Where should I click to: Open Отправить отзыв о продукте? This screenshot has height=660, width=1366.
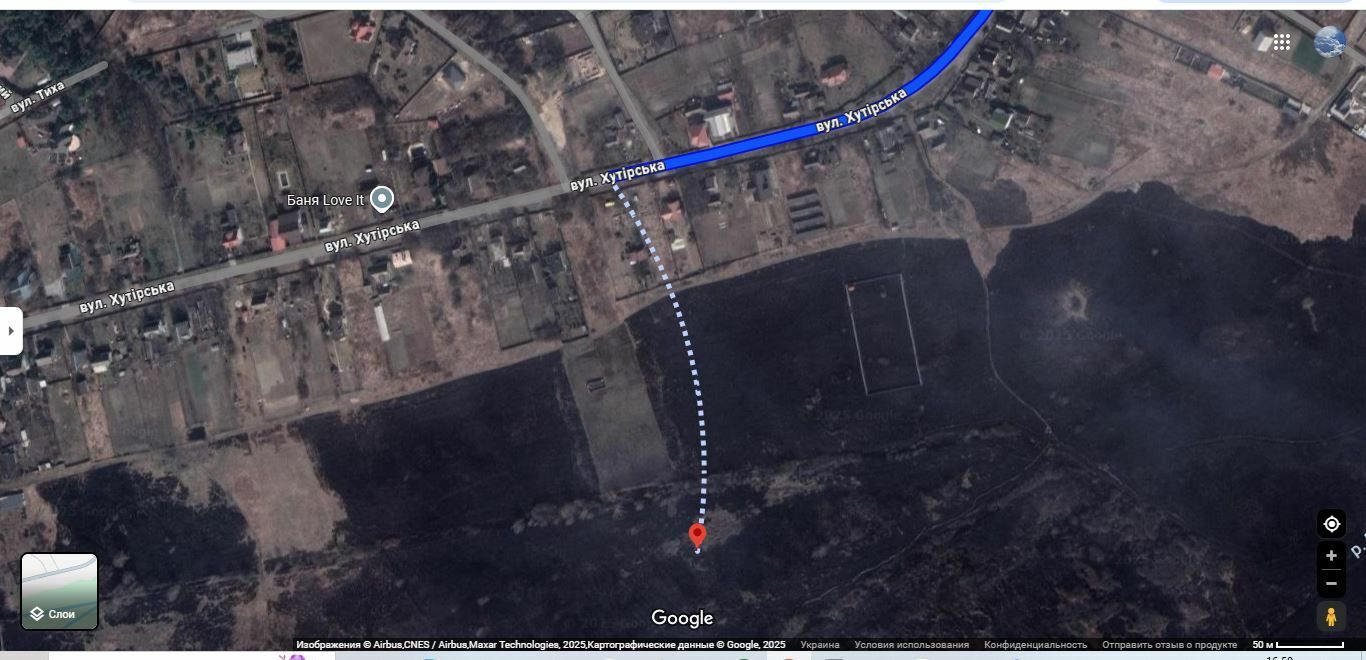(x=1169, y=645)
